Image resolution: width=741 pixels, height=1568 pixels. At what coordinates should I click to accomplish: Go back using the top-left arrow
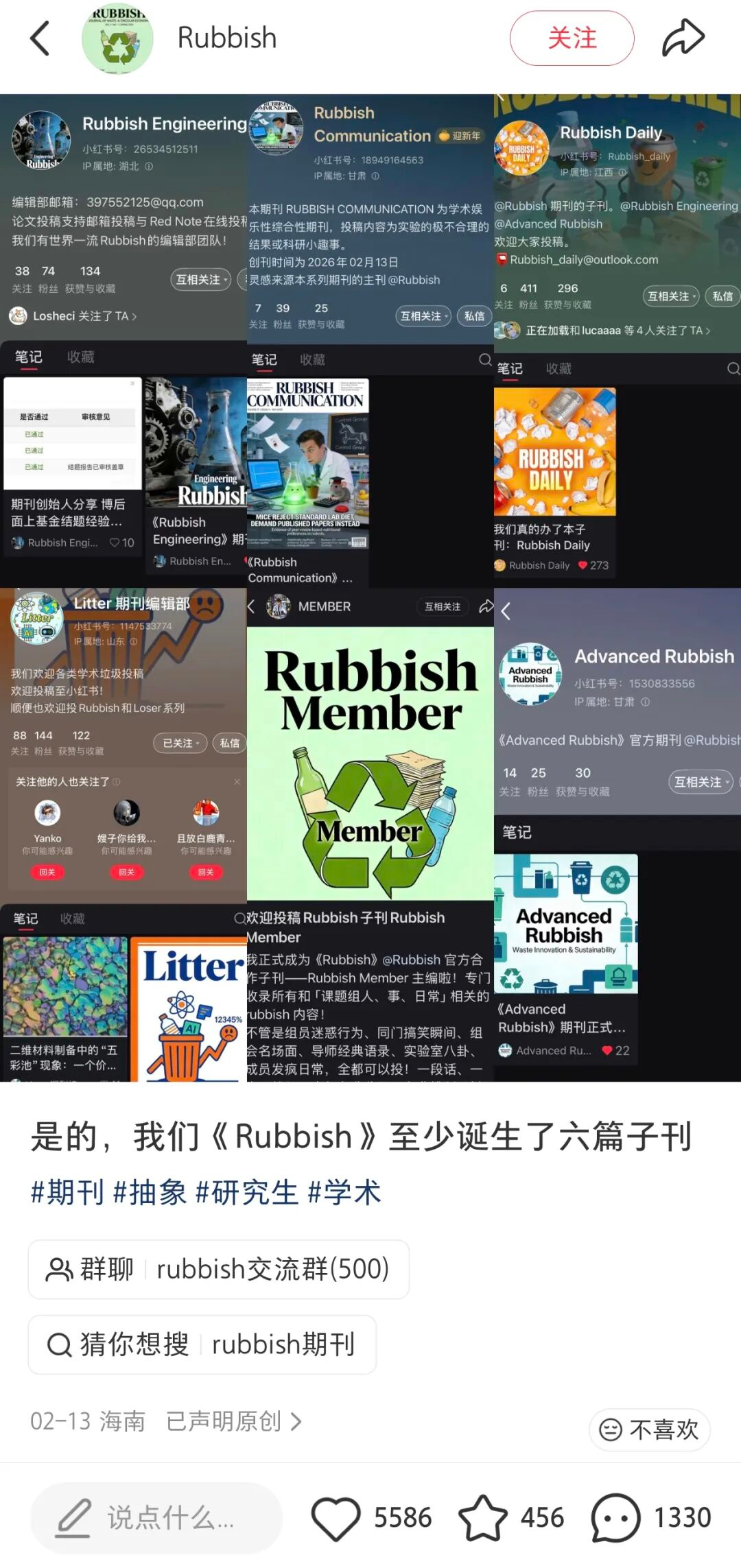click(40, 38)
